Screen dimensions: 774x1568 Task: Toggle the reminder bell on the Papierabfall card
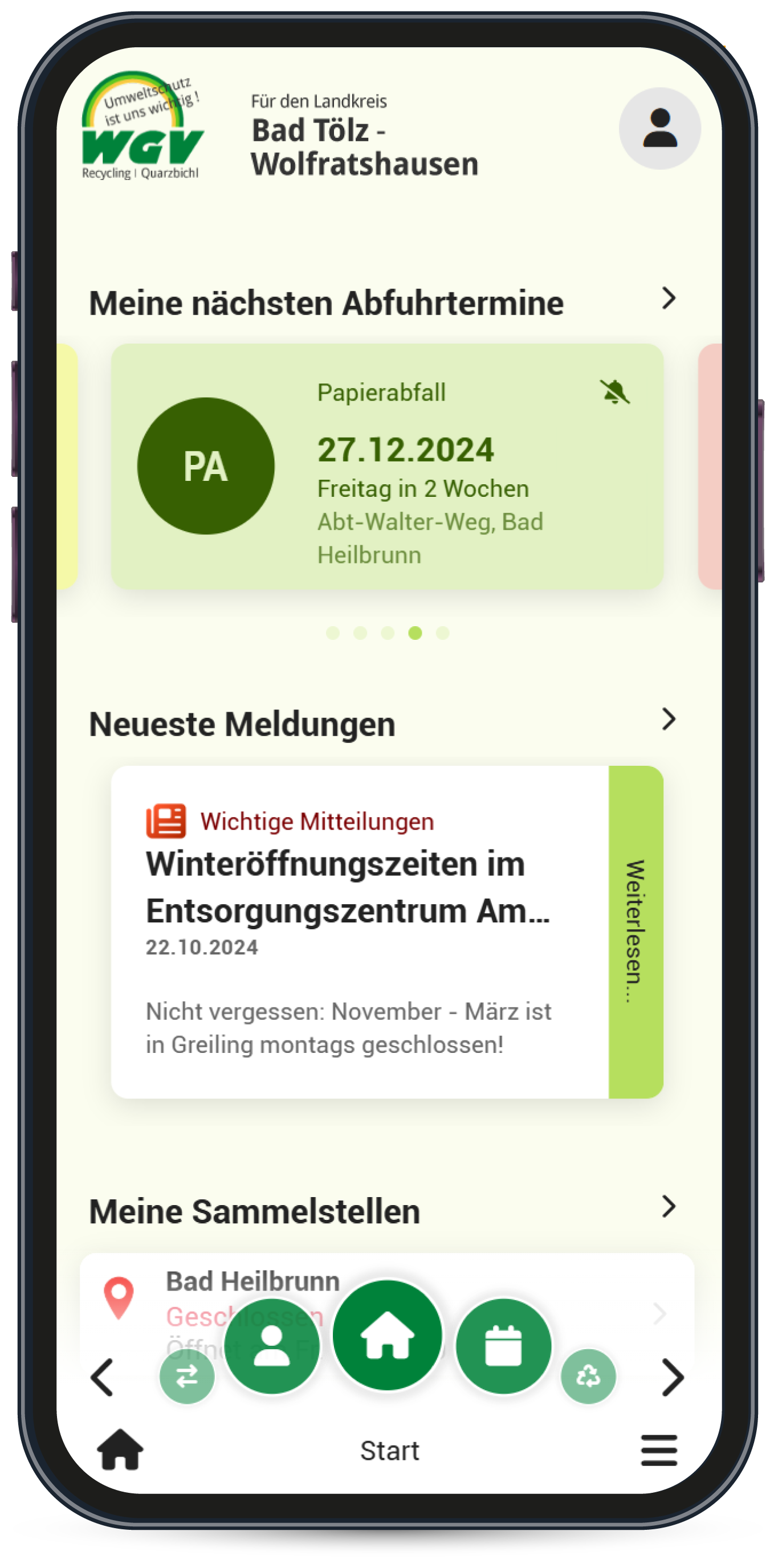[x=614, y=391]
